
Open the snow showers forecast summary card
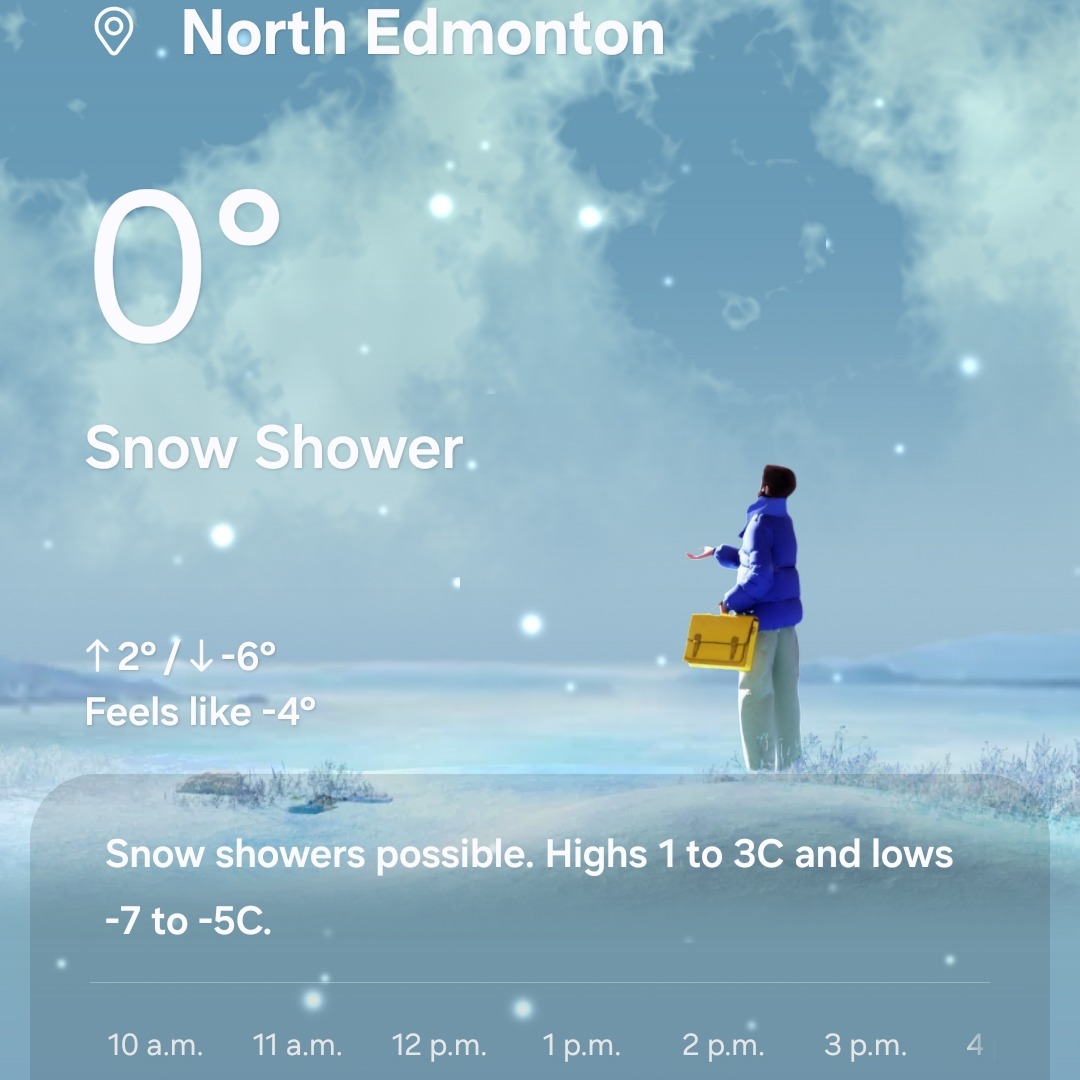(530, 887)
